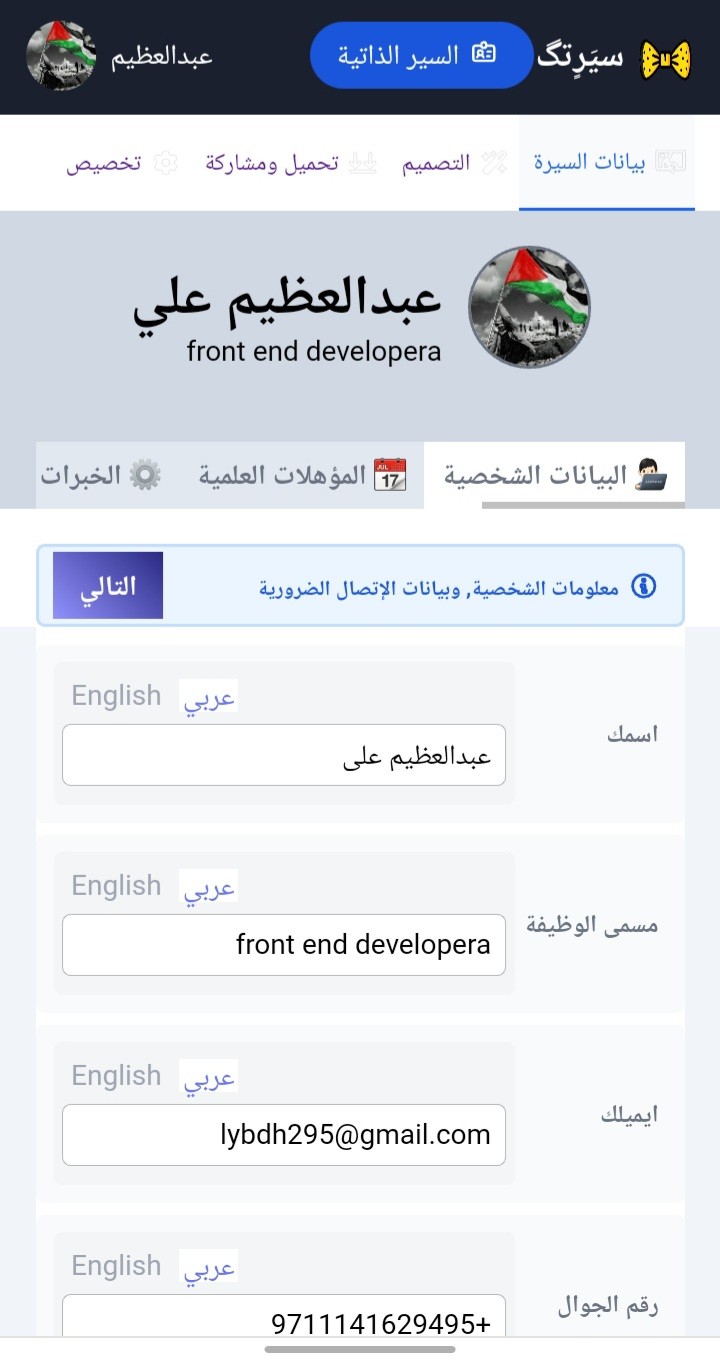Tap the profile photo with the flag
The height and width of the screenshot is (1362, 720).
(530, 307)
